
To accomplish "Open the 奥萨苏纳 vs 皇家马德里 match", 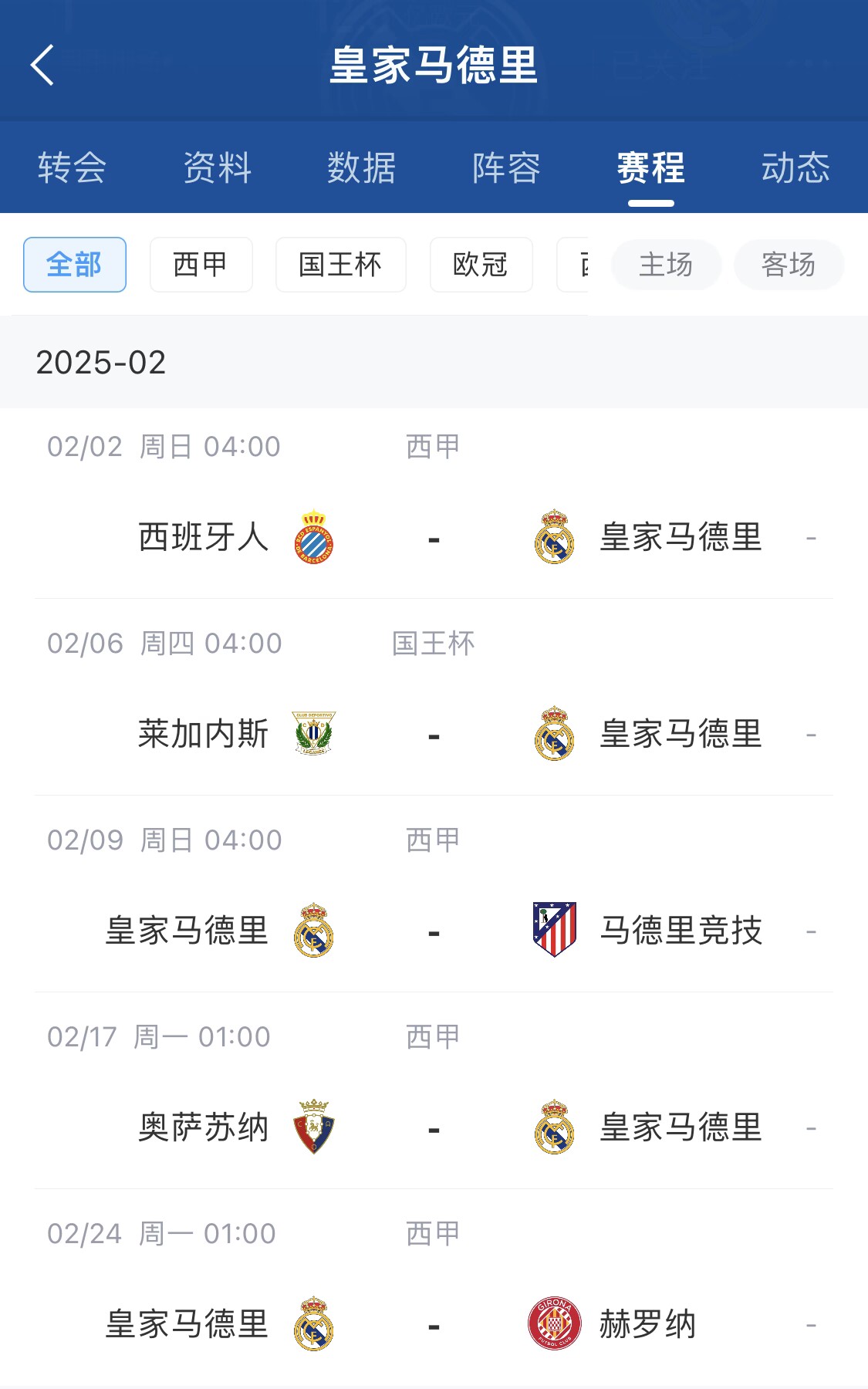I will pyautogui.click(x=434, y=1127).
